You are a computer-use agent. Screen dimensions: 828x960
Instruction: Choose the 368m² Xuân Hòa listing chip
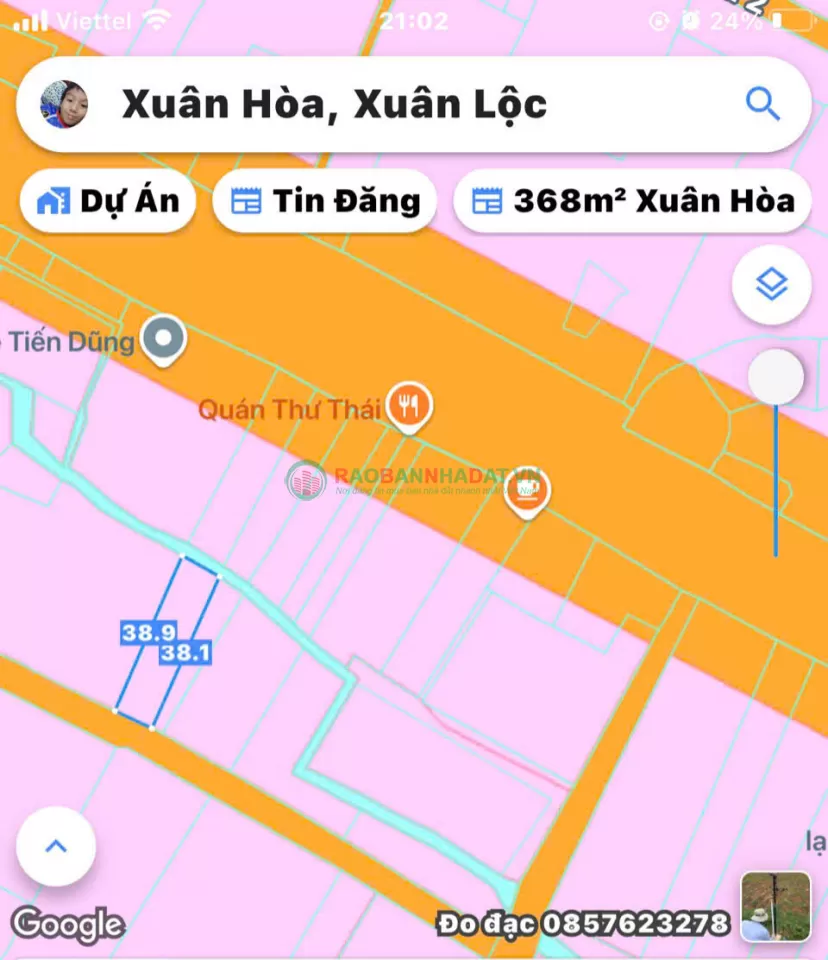click(633, 201)
